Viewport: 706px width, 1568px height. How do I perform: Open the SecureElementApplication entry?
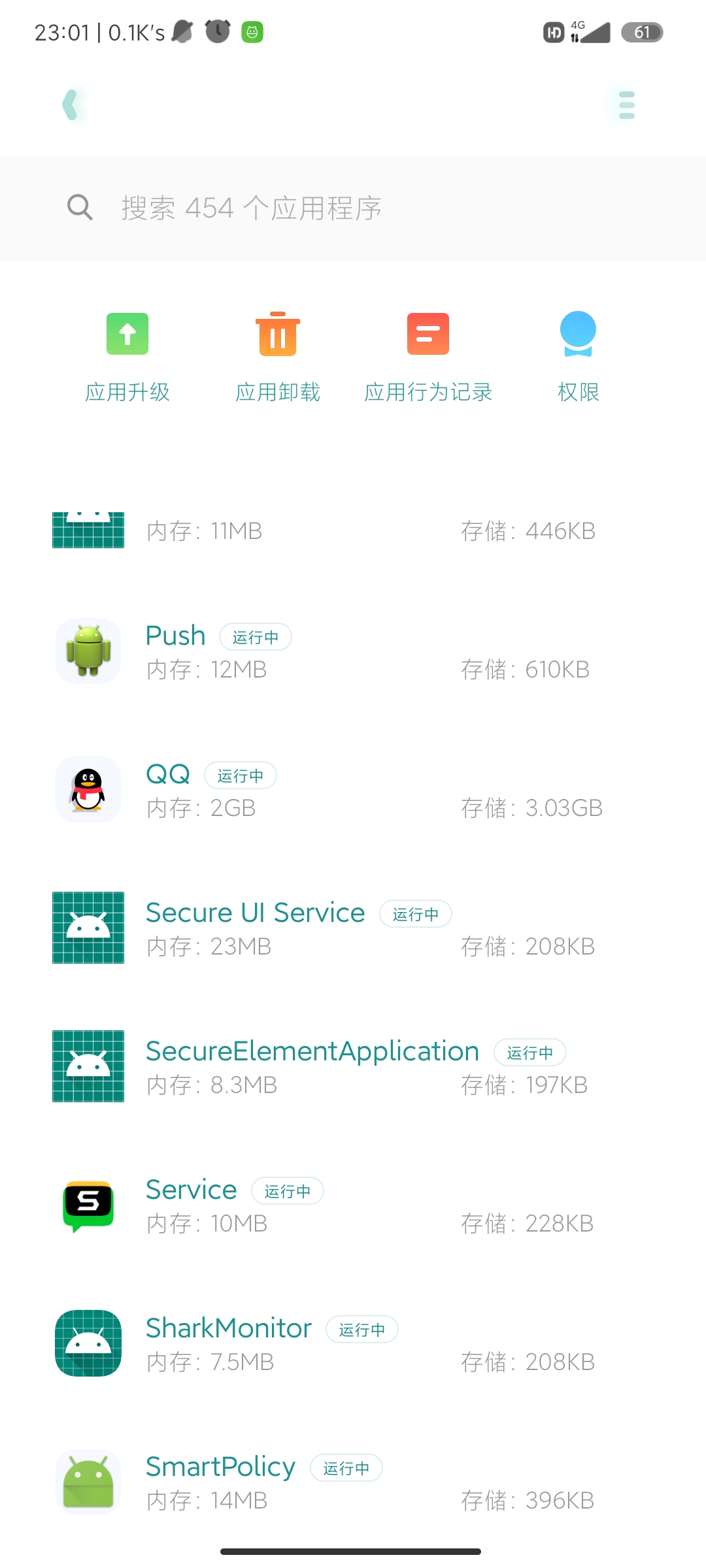[x=353, y=1066]
